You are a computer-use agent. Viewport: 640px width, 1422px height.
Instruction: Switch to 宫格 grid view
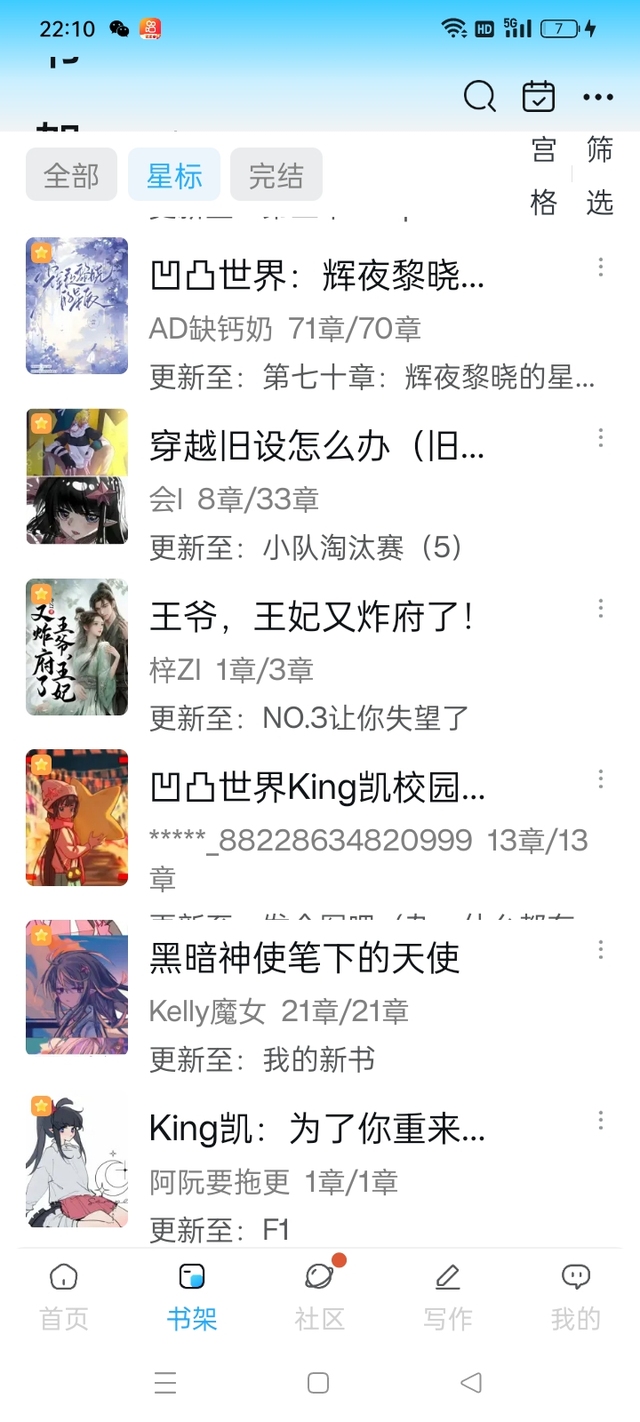[x=543, y=176]
